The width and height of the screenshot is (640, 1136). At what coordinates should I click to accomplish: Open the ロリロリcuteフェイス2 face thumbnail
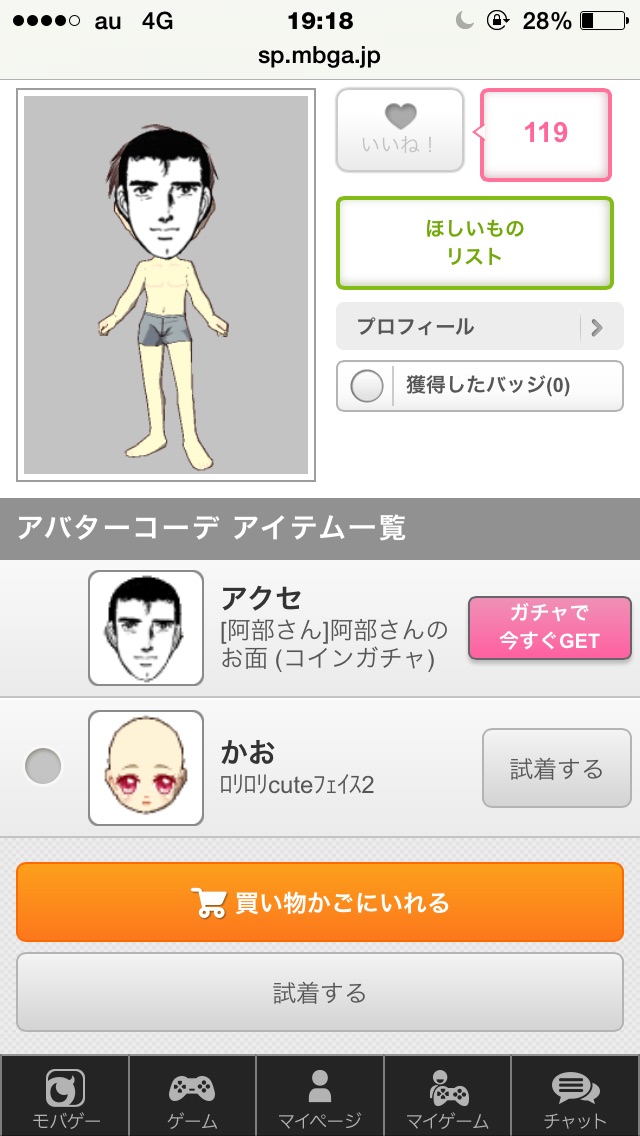146,768
